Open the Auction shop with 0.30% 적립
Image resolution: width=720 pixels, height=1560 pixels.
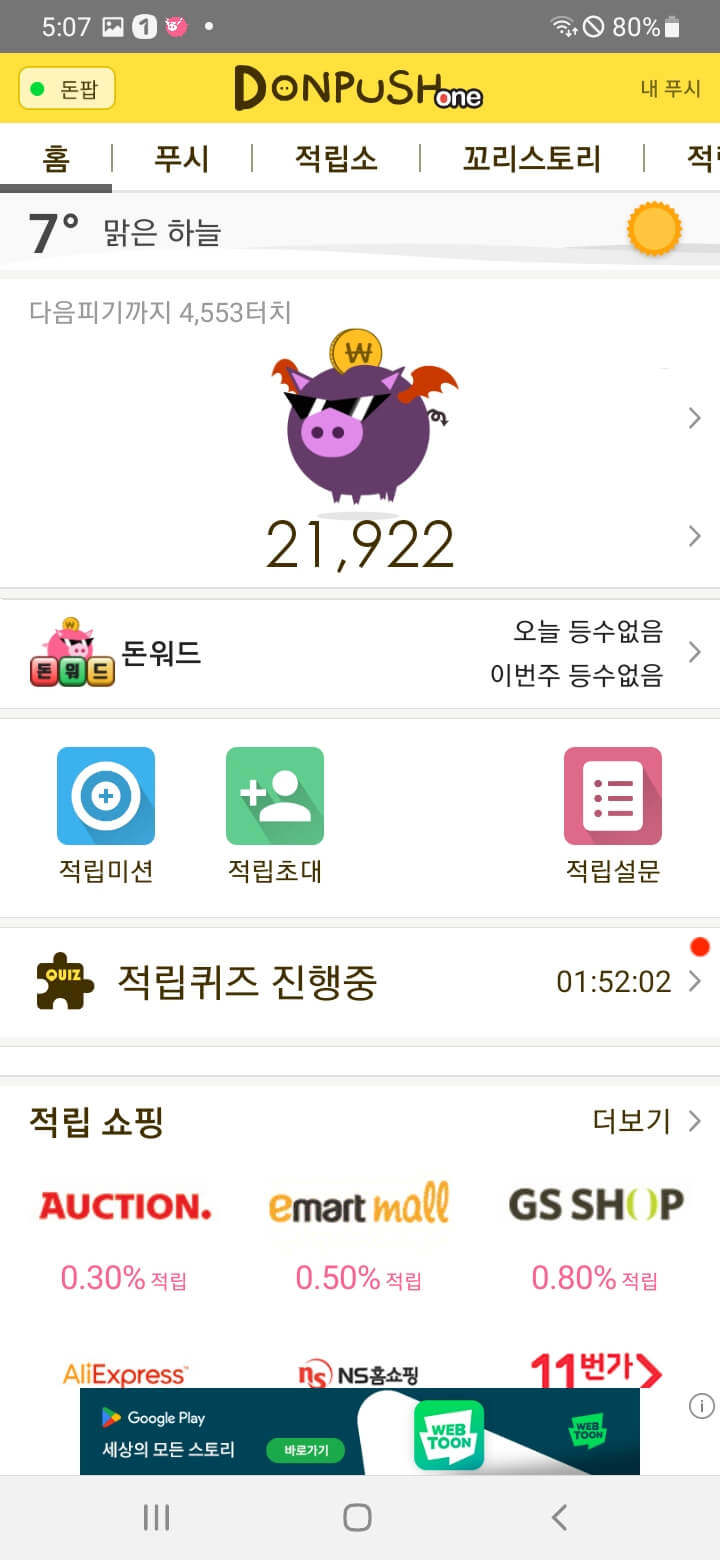(x=125, y=1230)
